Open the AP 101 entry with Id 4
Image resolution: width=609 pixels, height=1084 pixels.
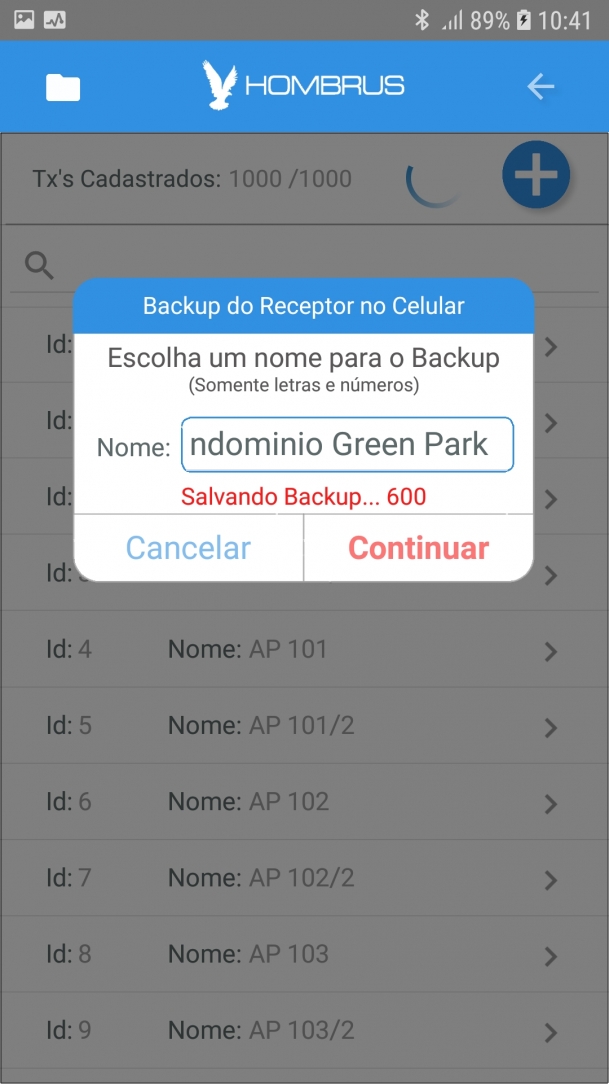[304, 649]
